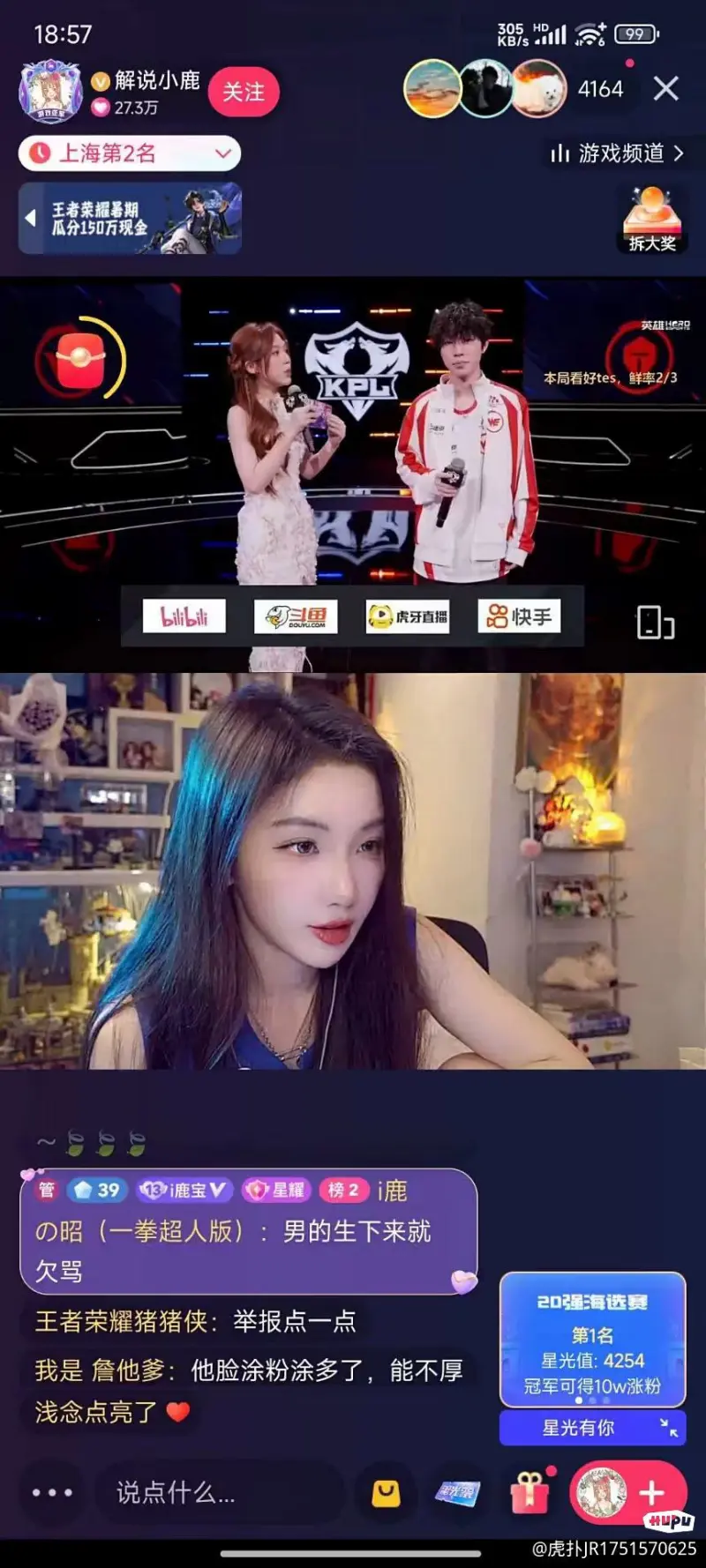View the 4164 online audience list
Screen dimensions: 706x1568
[x=600, y=89]
